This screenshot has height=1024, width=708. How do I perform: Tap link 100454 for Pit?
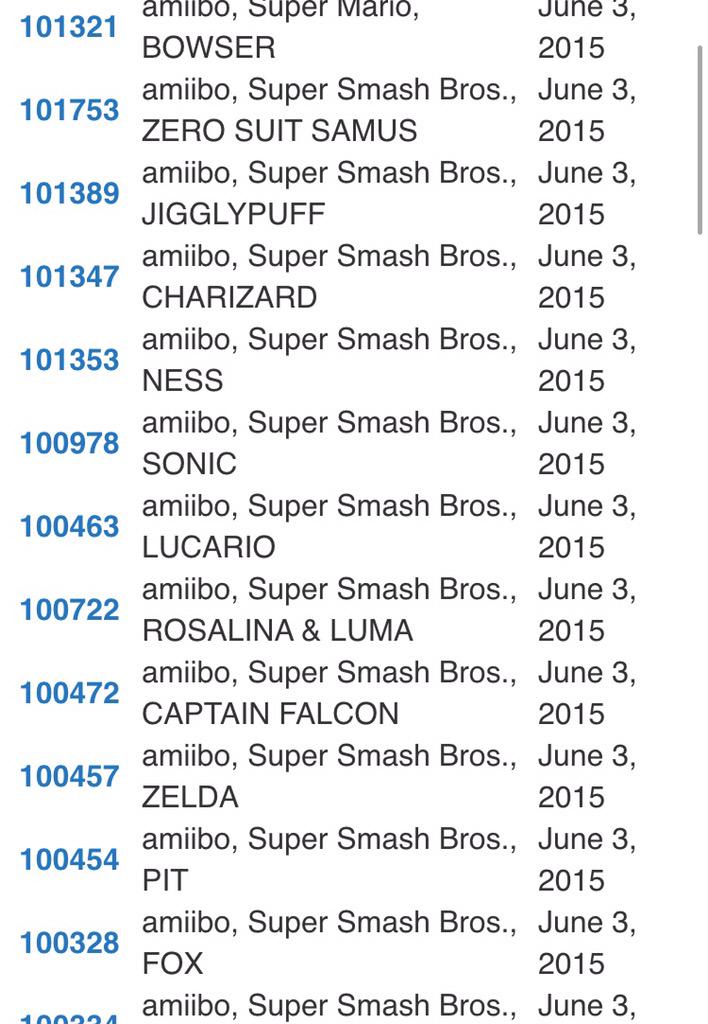click(x=69, y=859)
